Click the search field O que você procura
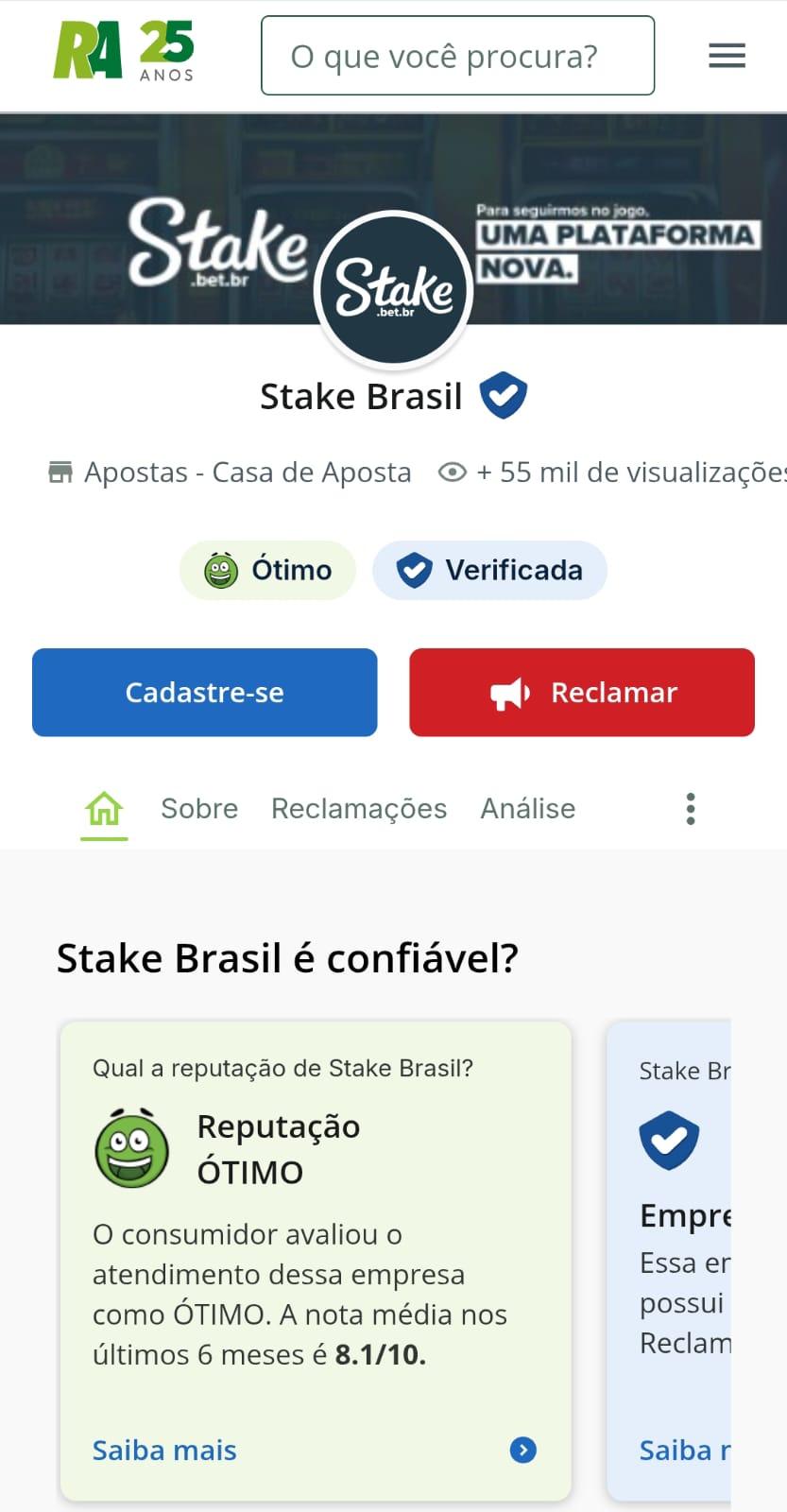 pyautogui.click(x=457, y=55)
